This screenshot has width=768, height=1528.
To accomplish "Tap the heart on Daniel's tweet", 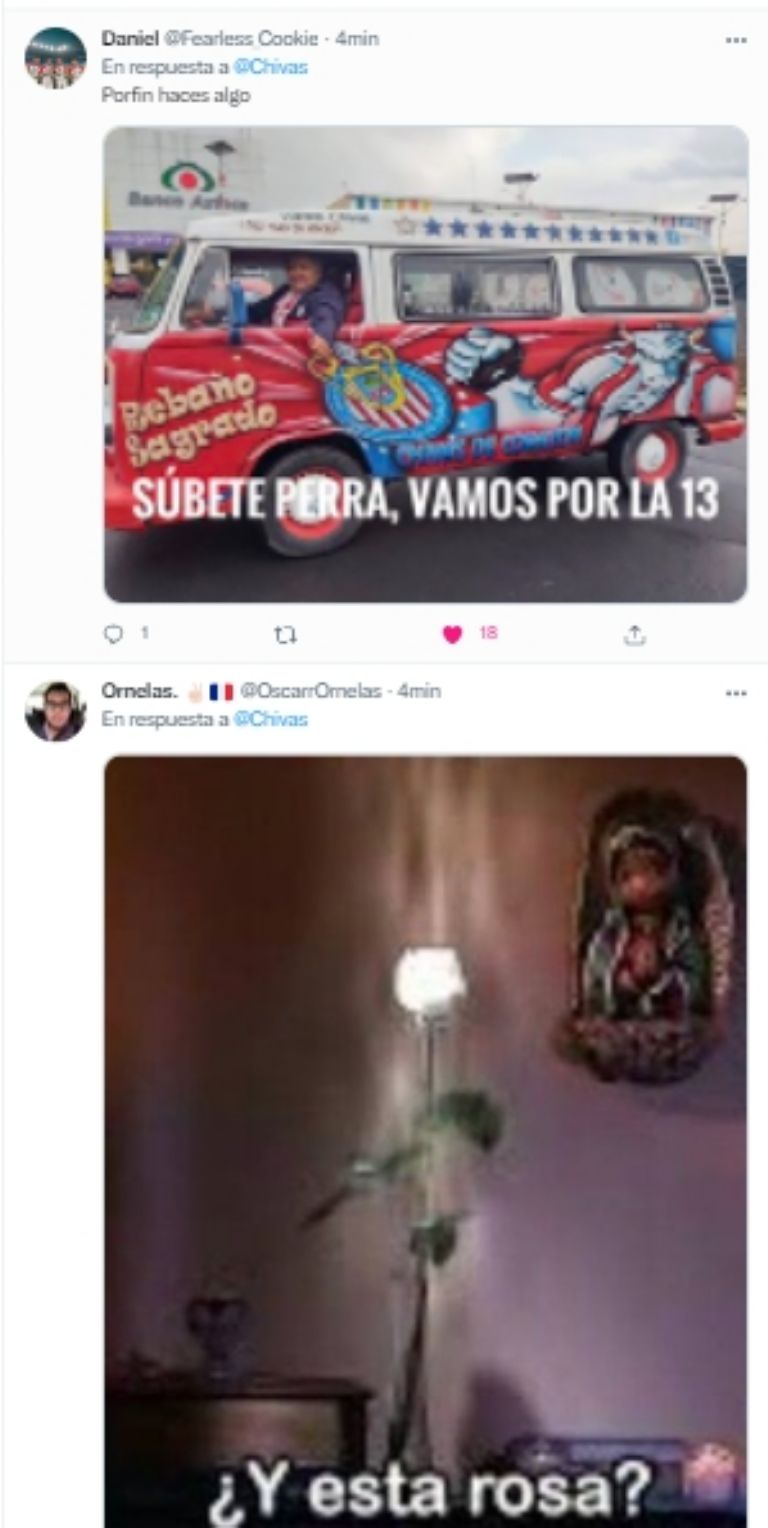I will (x=453, y=634).
